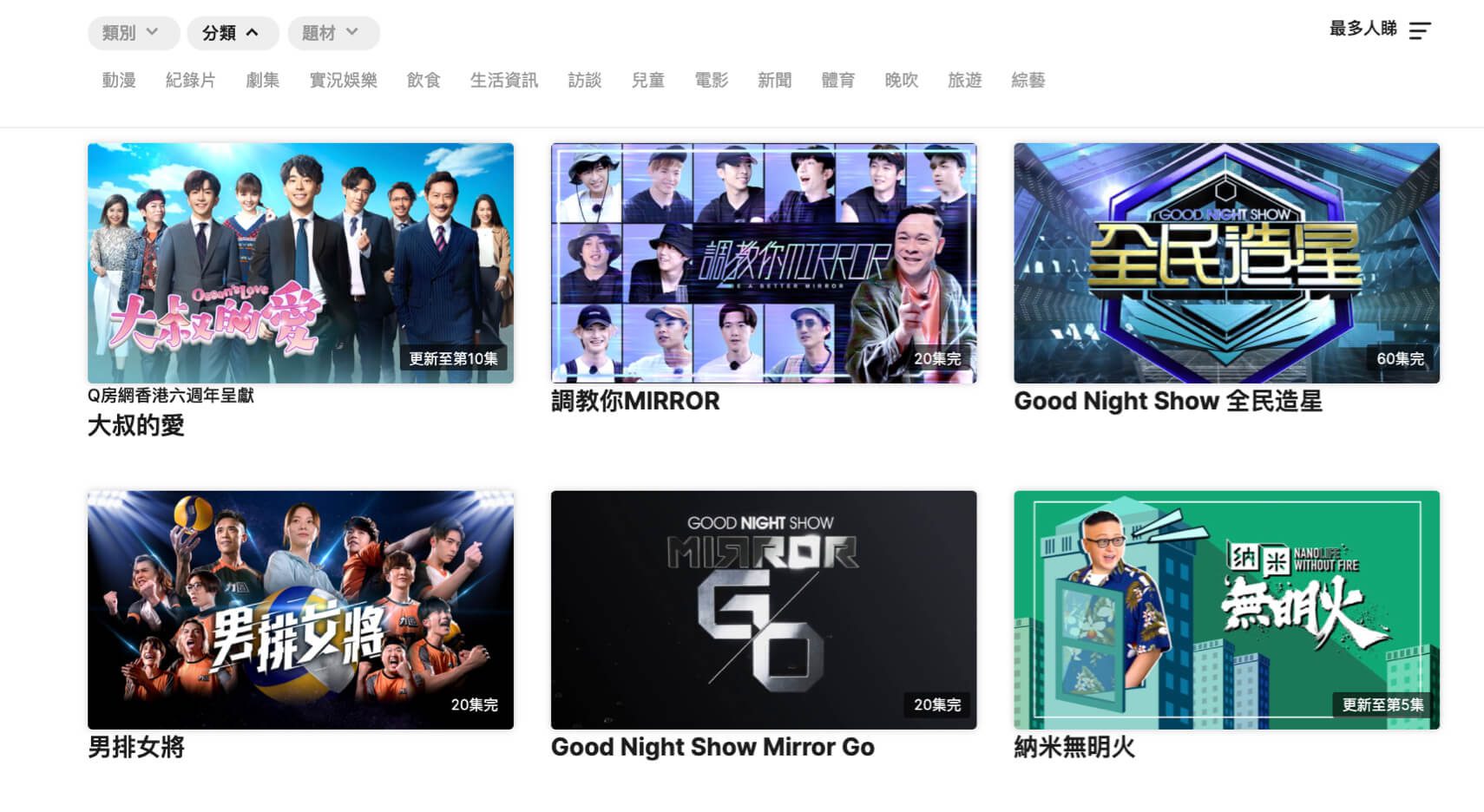This screenshot has height=812, width=1484.
Task: Choose the 訪談 category
Action: pyautogui.click(x=584, y=81)
